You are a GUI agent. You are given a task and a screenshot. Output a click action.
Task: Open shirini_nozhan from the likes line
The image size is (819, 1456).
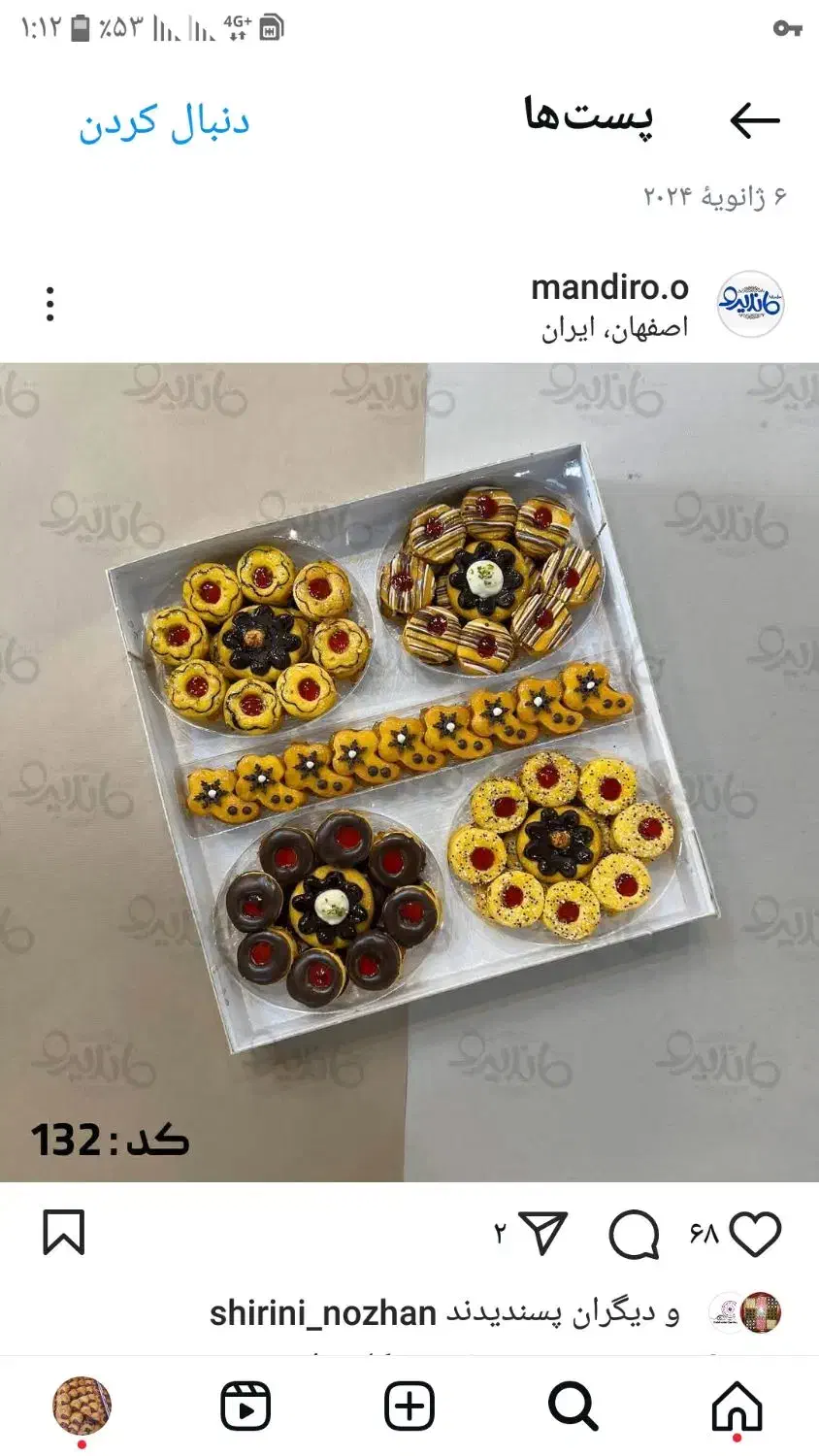(x=323, y=1313)
